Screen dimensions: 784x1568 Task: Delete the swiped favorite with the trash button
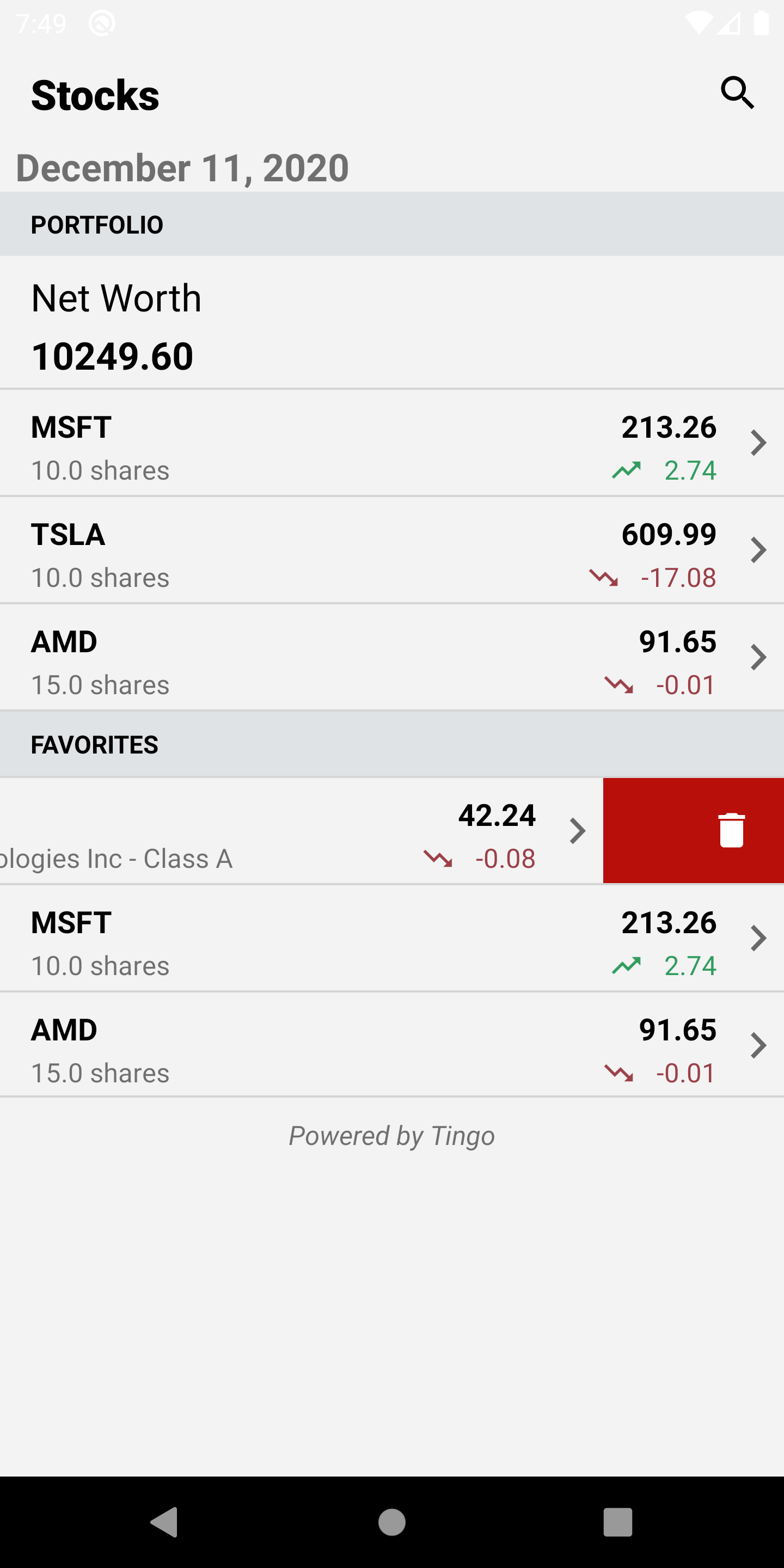[731, 831]
